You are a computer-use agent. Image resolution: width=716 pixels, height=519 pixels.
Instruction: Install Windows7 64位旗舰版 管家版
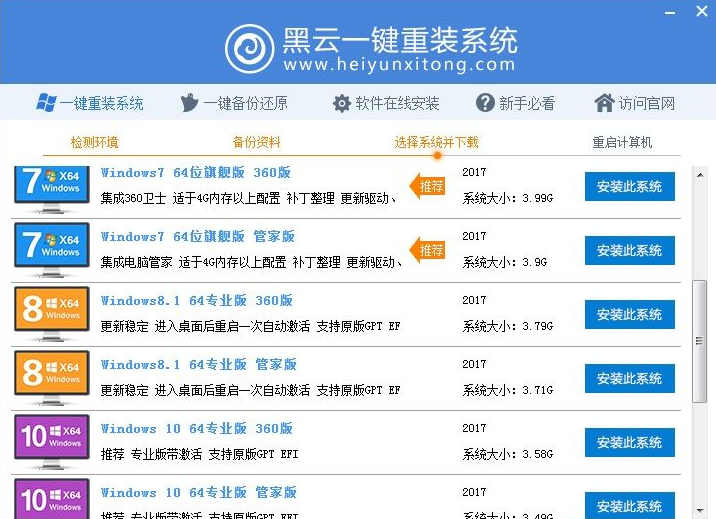point(629,251)
